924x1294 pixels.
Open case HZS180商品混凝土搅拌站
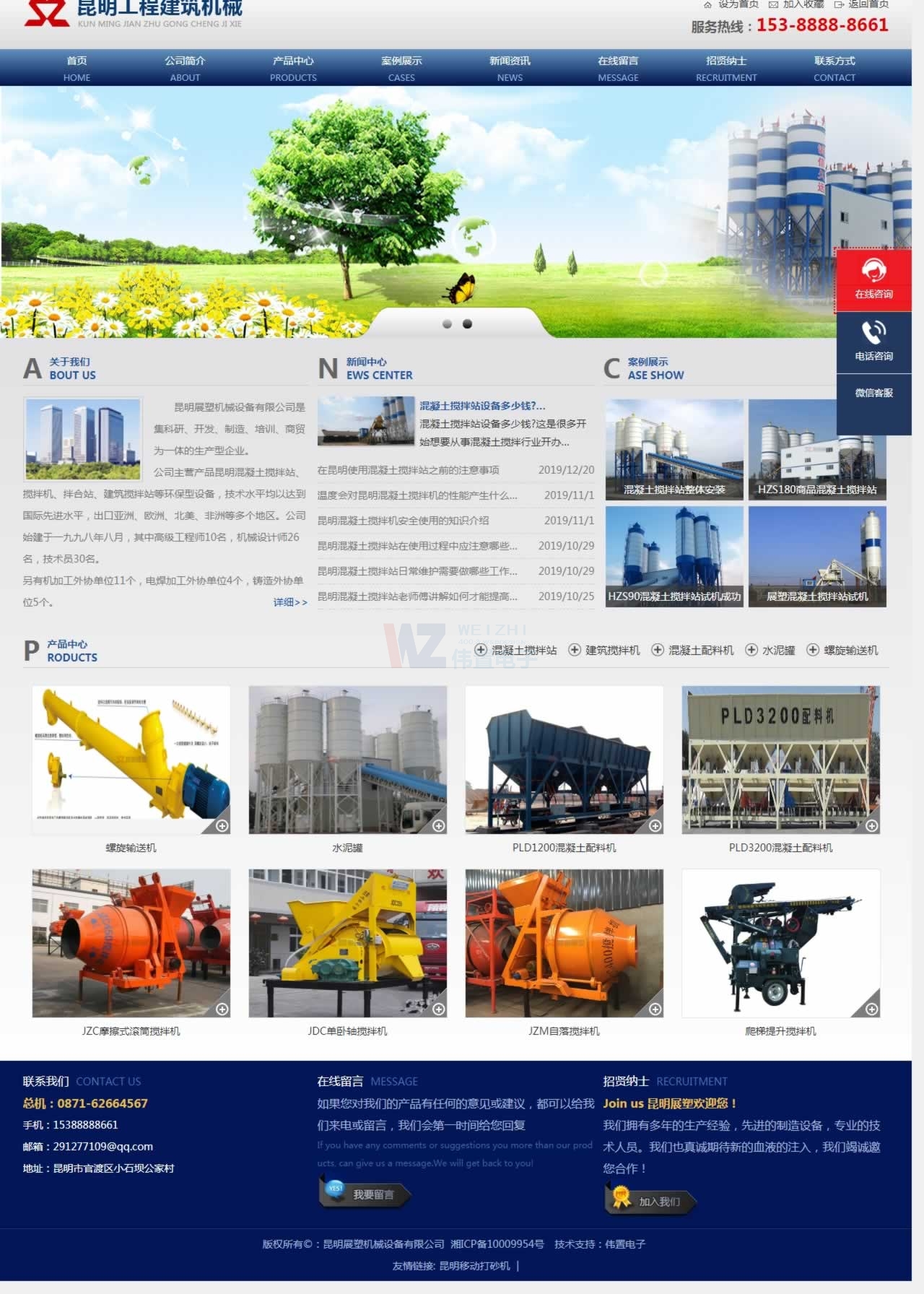pos(816,450)
